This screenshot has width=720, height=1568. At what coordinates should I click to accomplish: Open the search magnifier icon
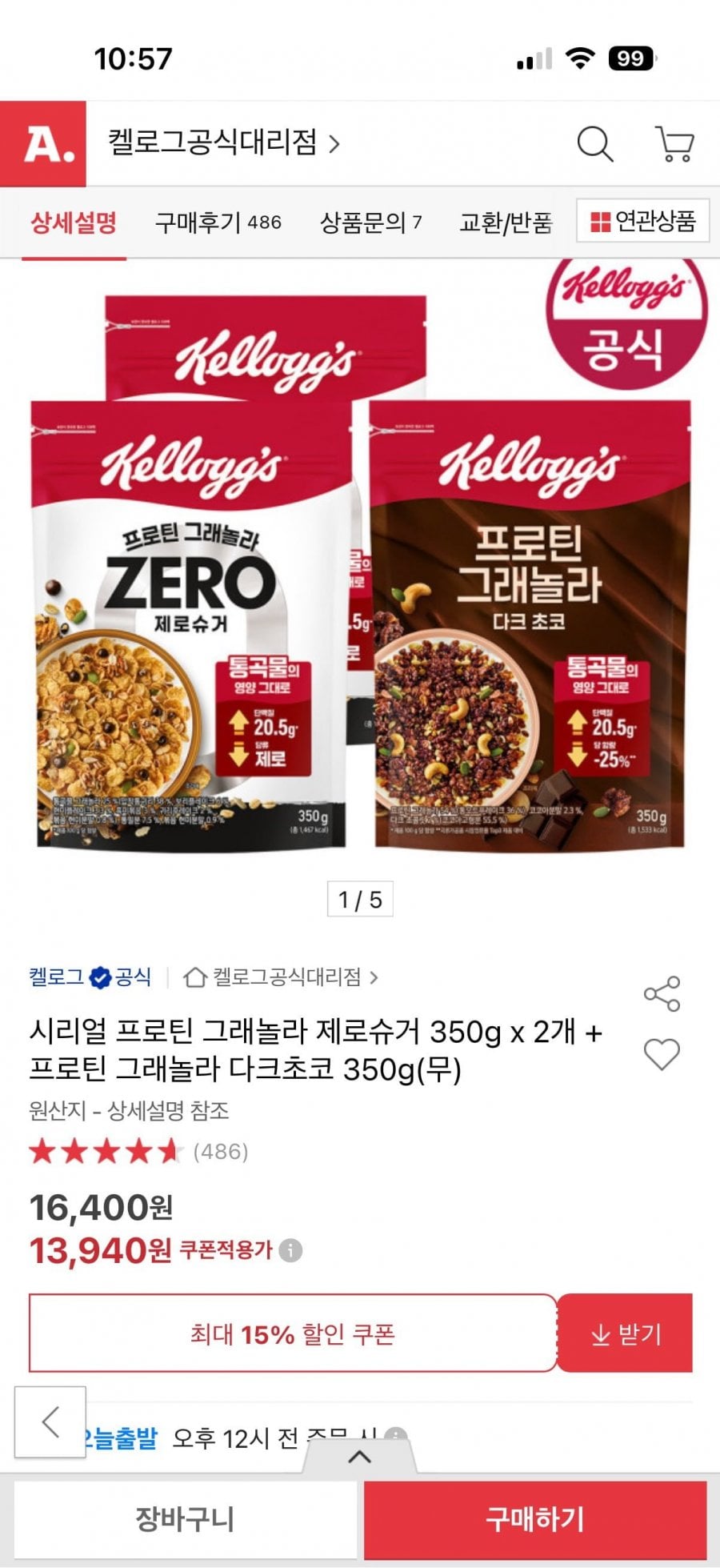594,144
